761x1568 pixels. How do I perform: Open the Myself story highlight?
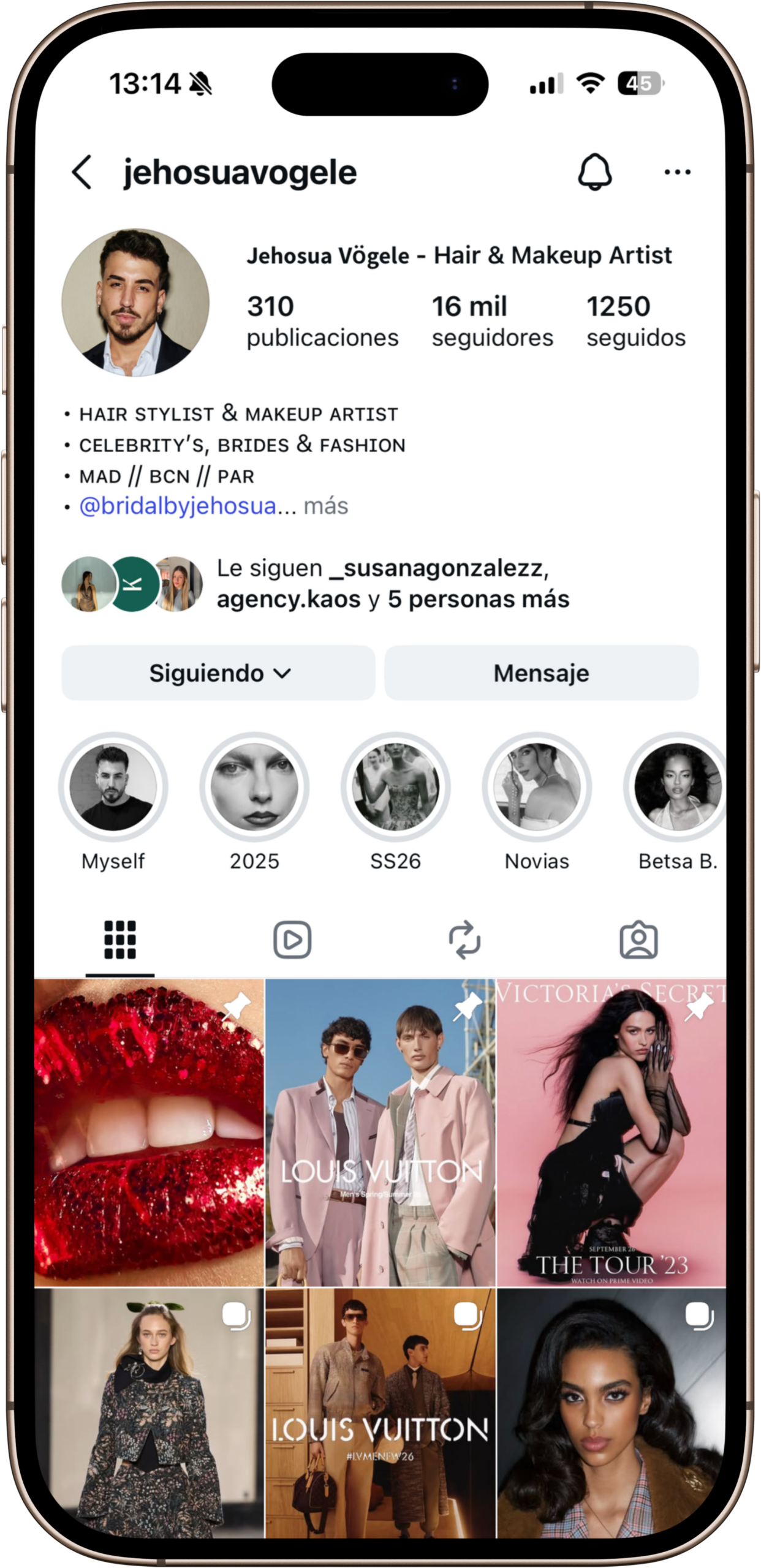pyautogui.click(x=113, y=788)
